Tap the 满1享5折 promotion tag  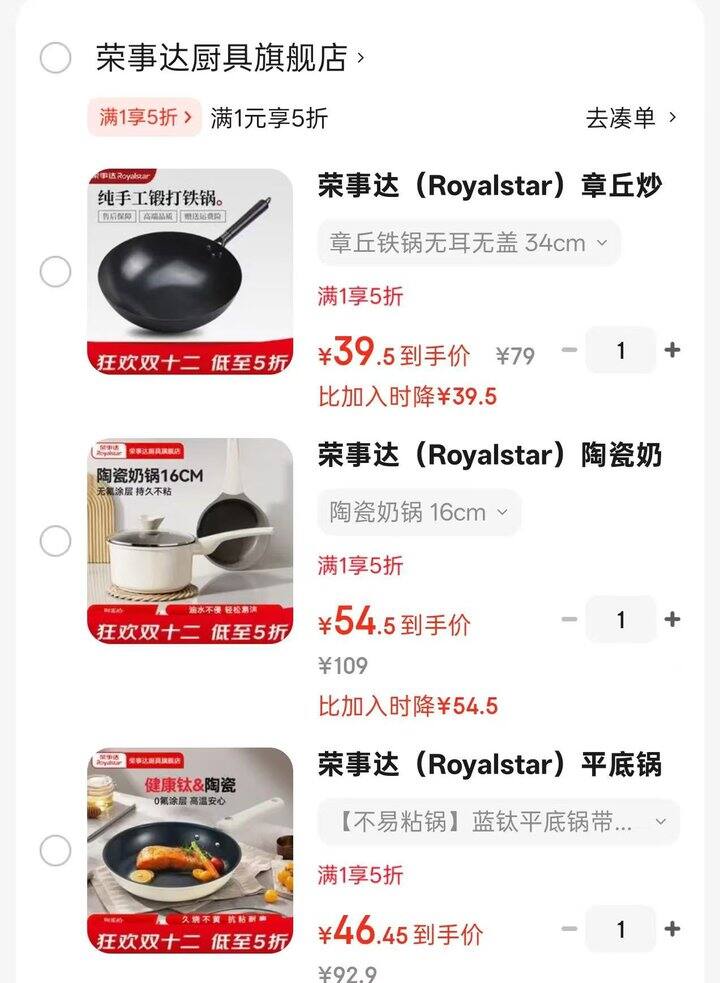144,117
